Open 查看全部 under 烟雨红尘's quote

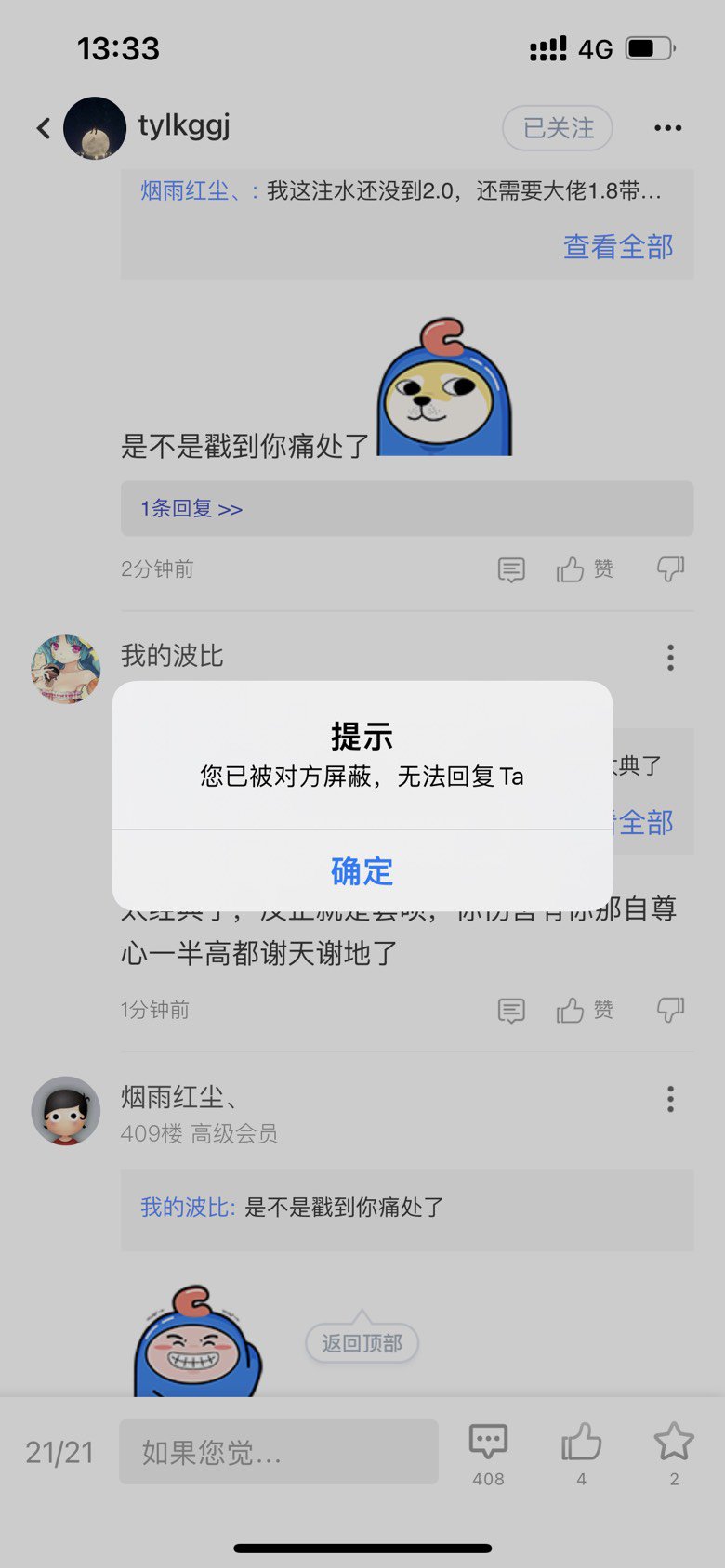point(618,247)
